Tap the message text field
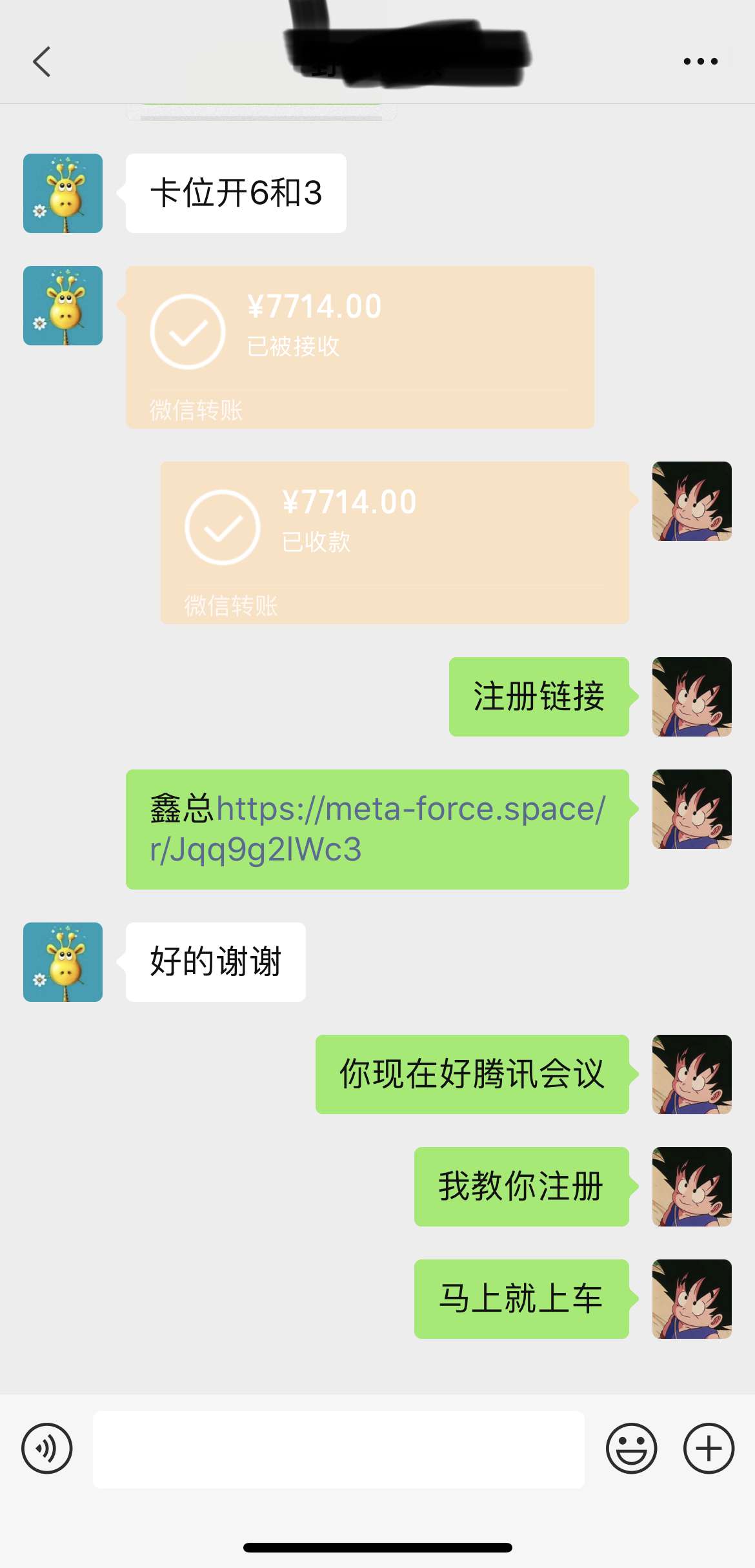Viewport: 755px width, 1568px height. tap(339, 1449)
